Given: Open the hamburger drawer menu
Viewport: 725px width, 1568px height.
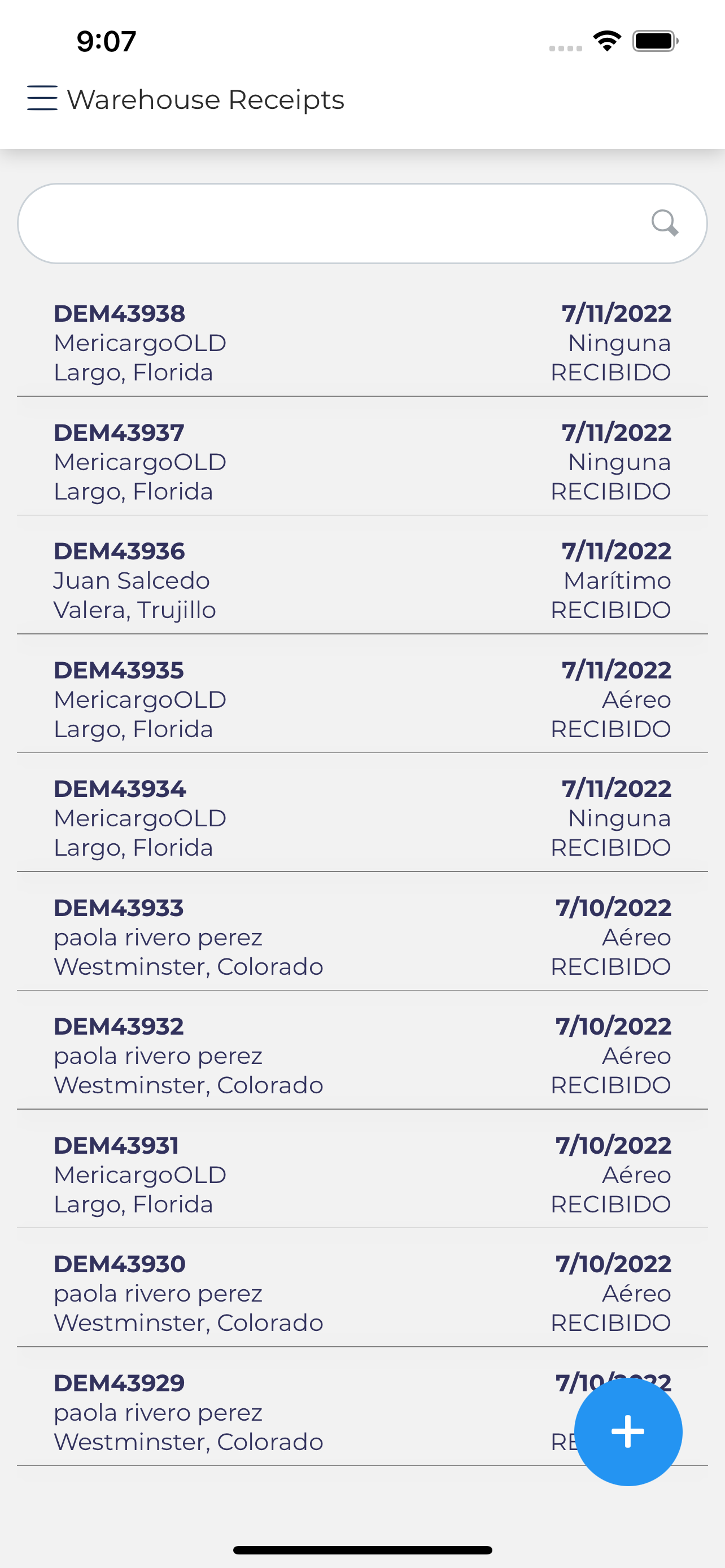Looking at the screenshot, I should [x=42, y=99].
